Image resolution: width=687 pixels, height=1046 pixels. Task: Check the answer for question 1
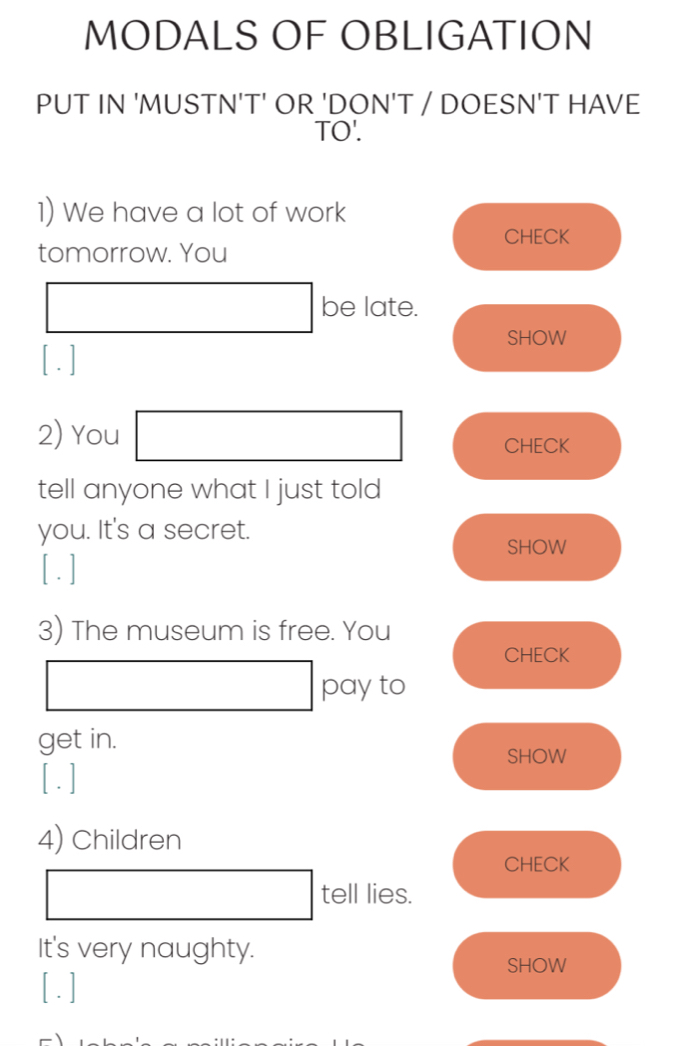536,237
